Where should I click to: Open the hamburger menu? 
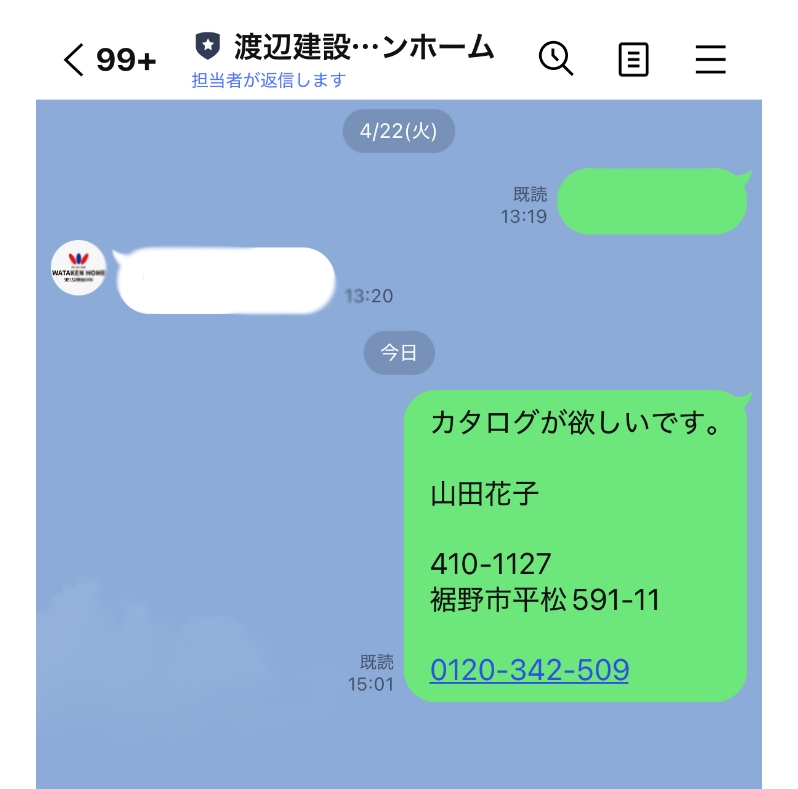coord(710,60)
